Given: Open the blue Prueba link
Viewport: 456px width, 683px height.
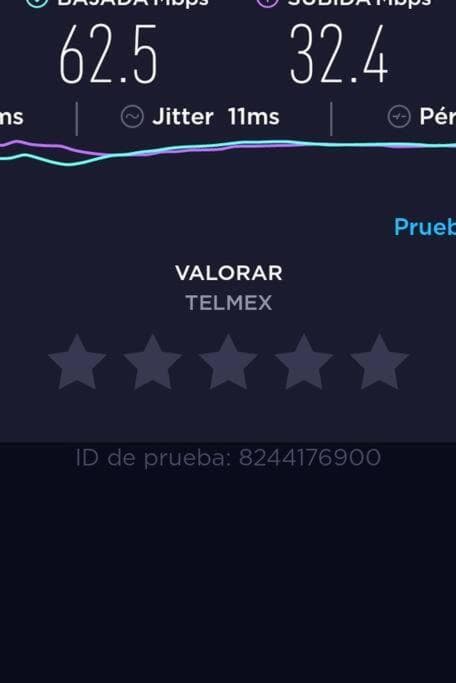Looking at the screenshot, I should click(425, 227).
